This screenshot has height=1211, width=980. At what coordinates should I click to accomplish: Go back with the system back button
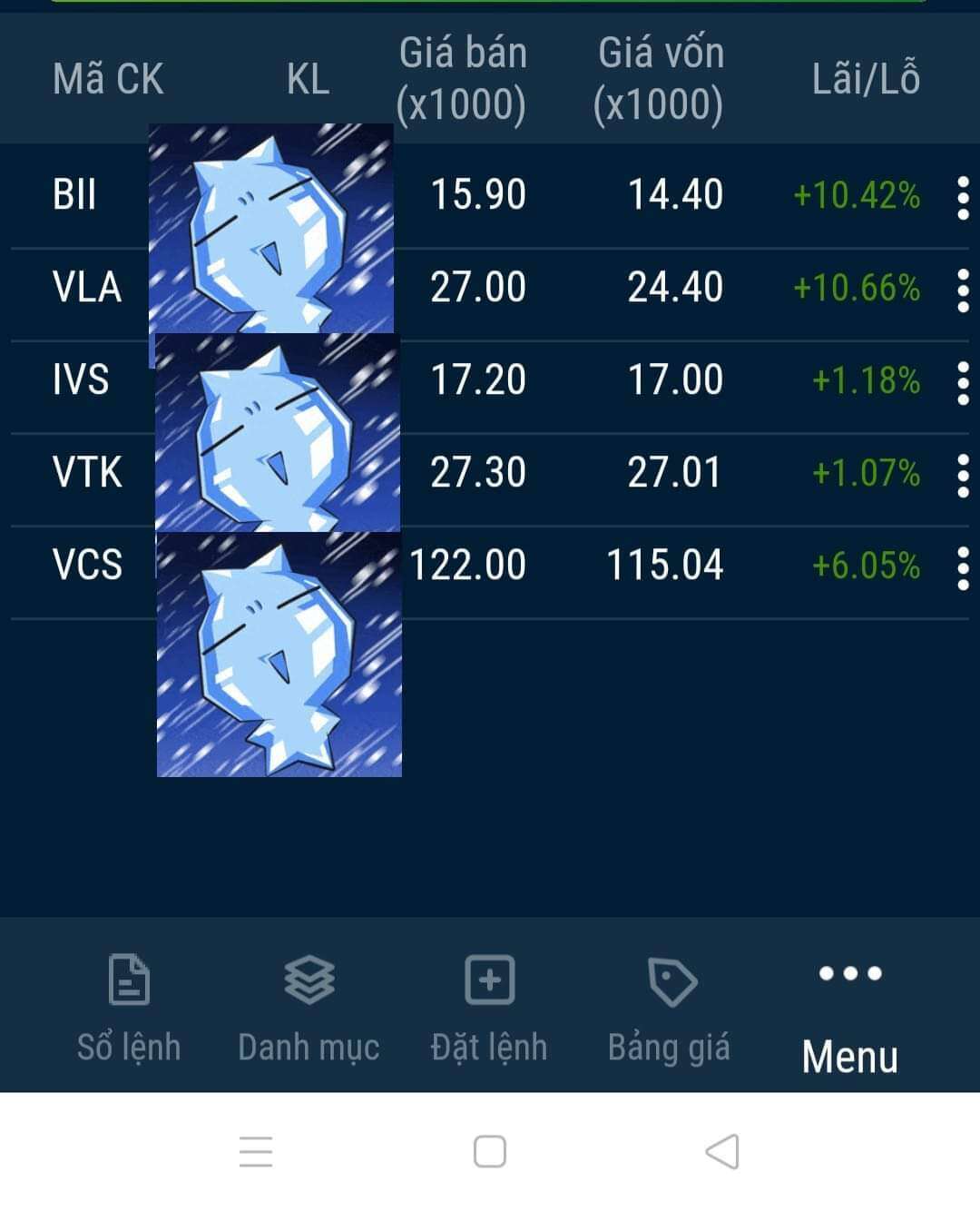[x=722, y=1152]
